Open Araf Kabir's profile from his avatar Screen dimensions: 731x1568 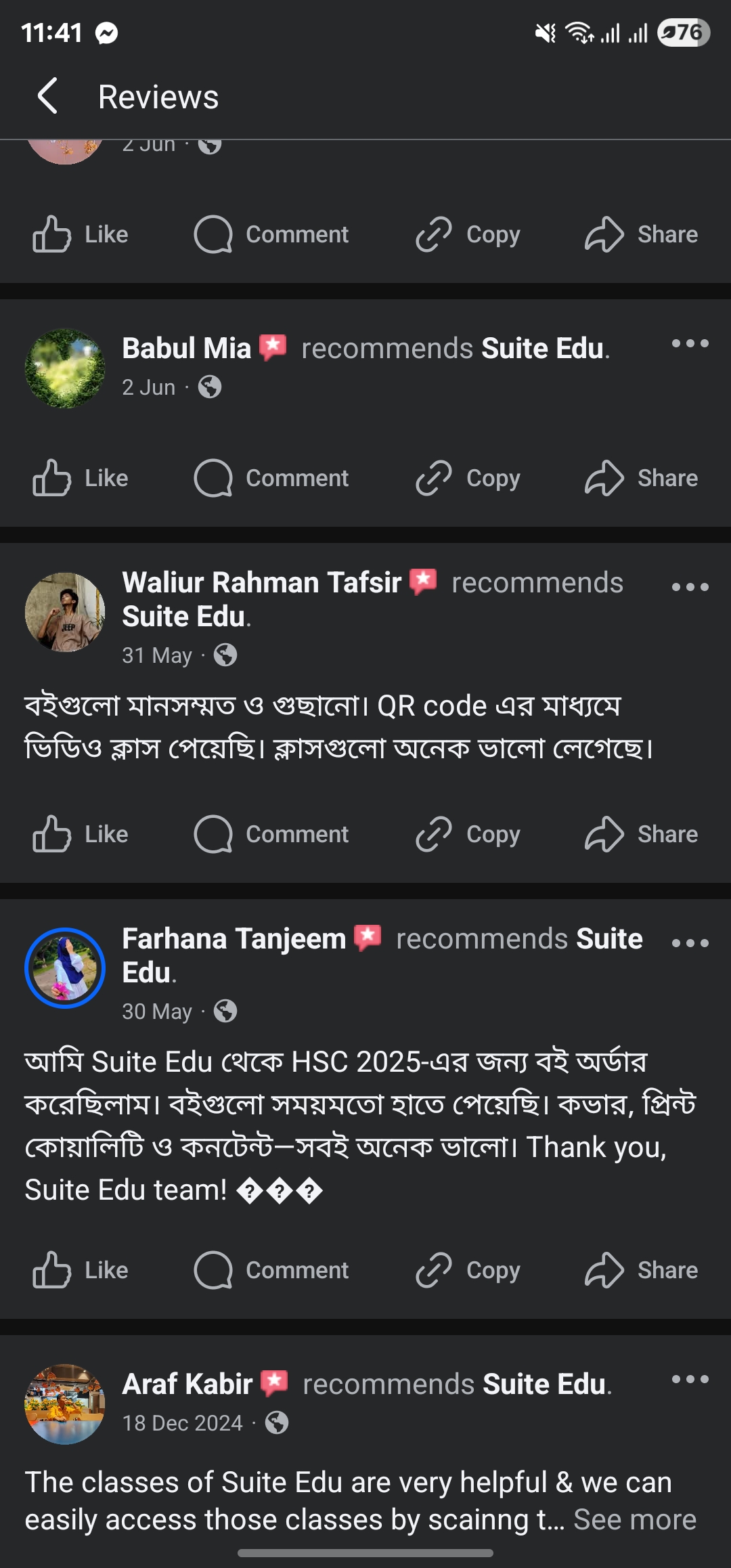pyautogui.click(x=65, y=1404)
